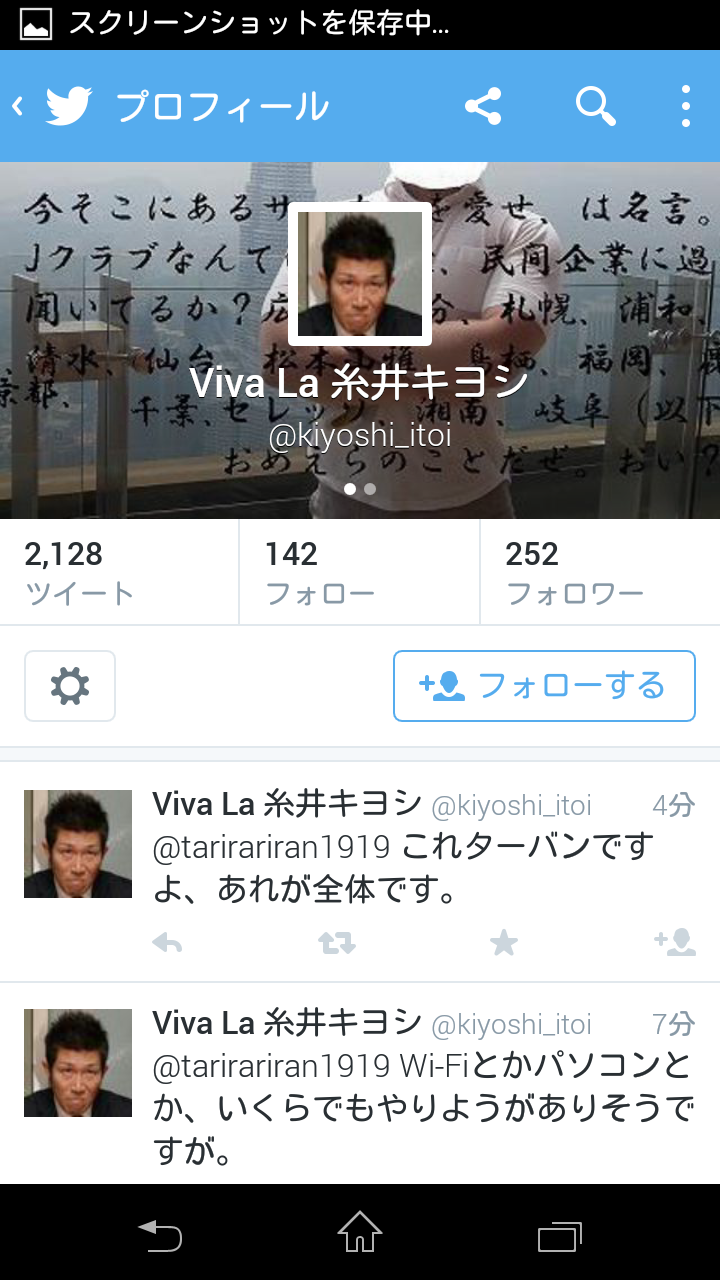Tap the follow icon under the ターバン tweet

[674, 942]
